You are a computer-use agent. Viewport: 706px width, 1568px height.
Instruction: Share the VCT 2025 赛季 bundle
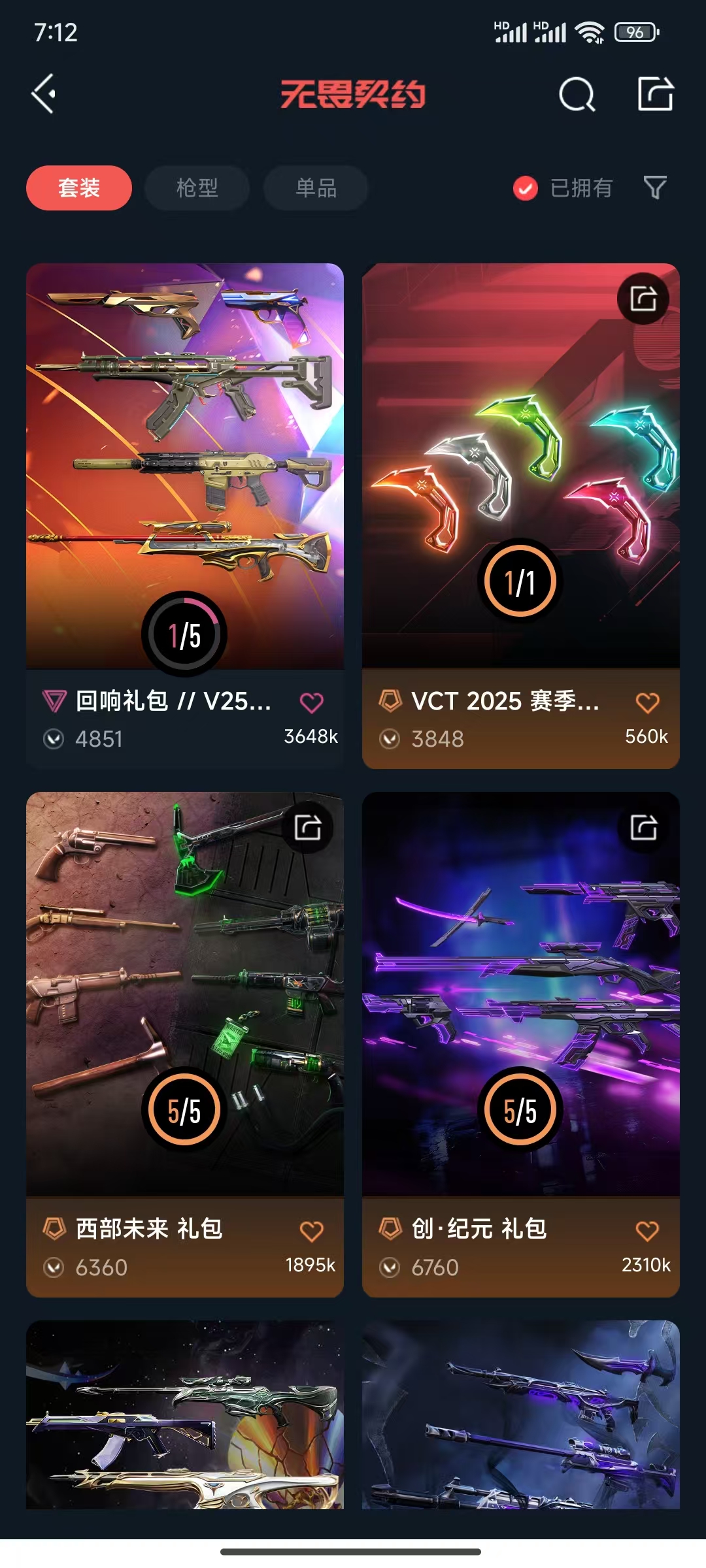coord(643,299)
